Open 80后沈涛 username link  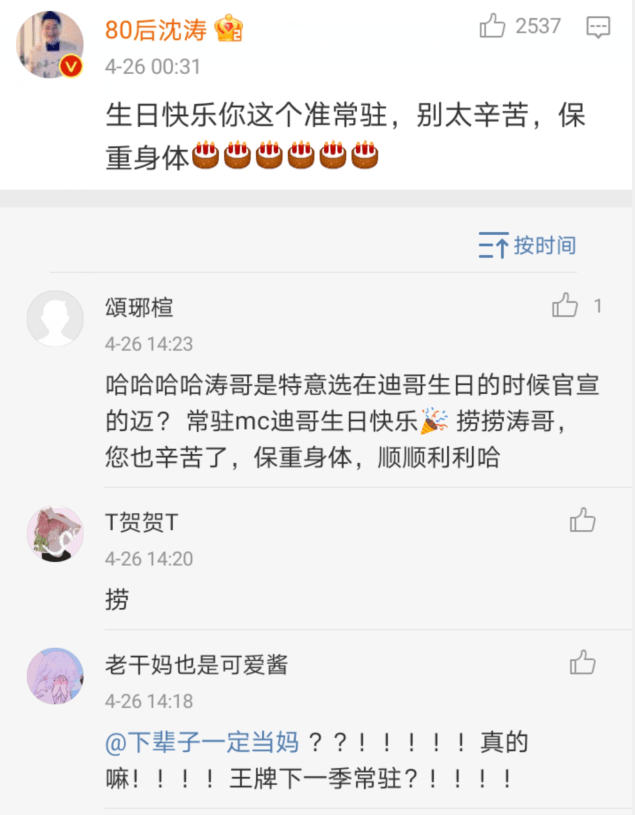pyautogui.click(x=156, y=31)
